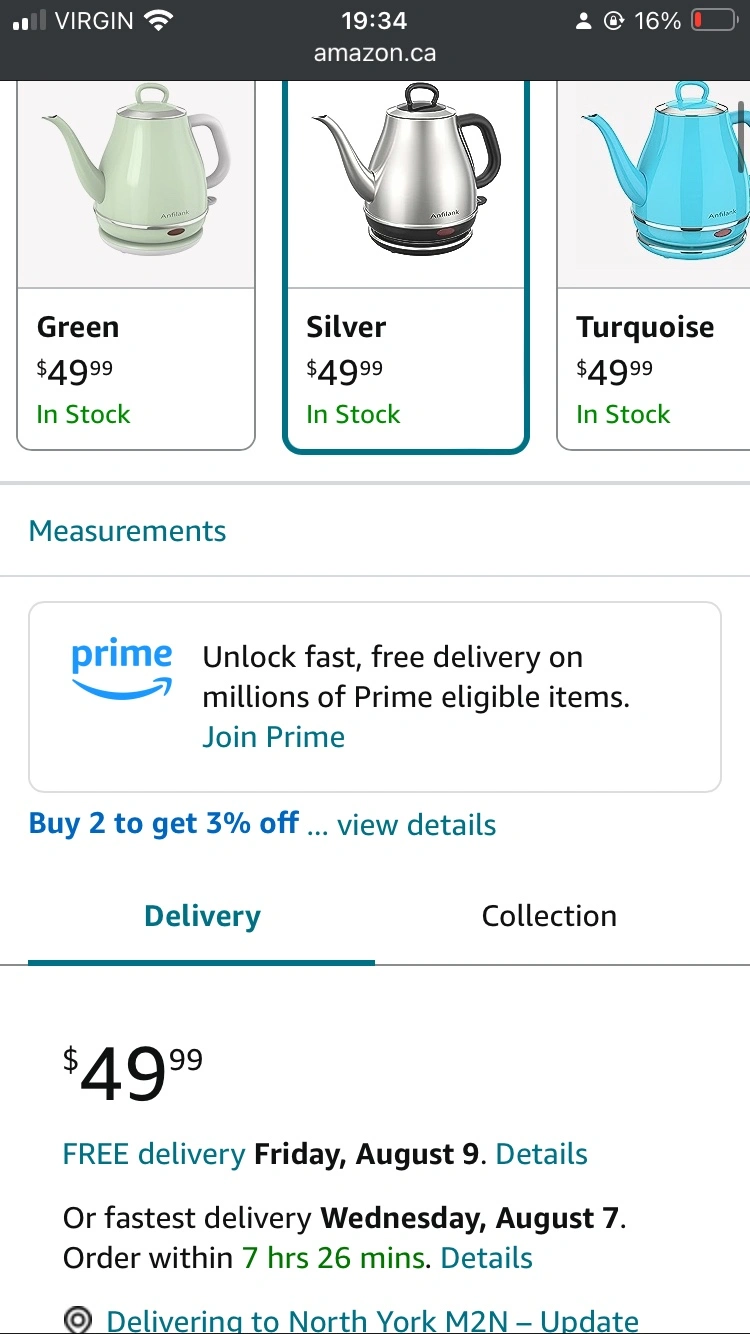Pick the Turquoise kettle color
The image size is (750, 1334).
653,265
